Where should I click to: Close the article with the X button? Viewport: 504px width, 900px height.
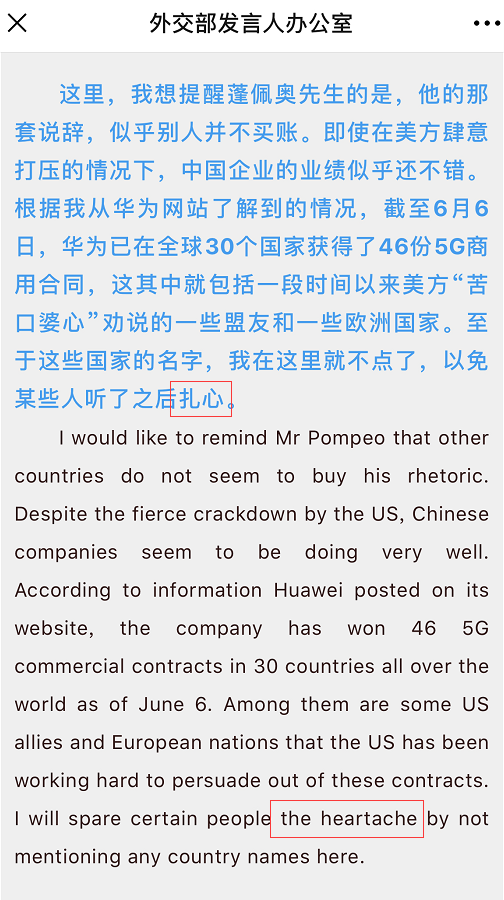coord(17,23)
